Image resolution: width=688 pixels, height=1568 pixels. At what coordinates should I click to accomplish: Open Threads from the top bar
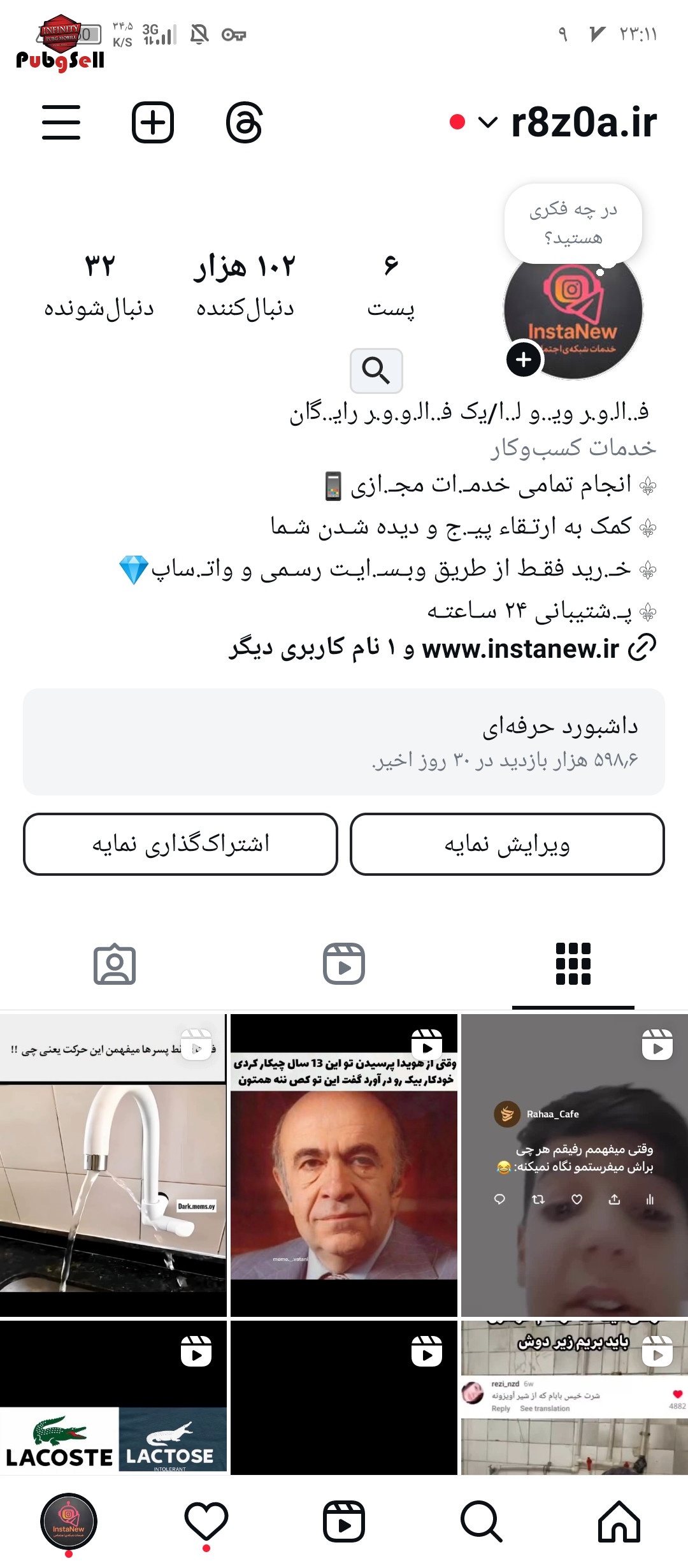coord(245,122)
